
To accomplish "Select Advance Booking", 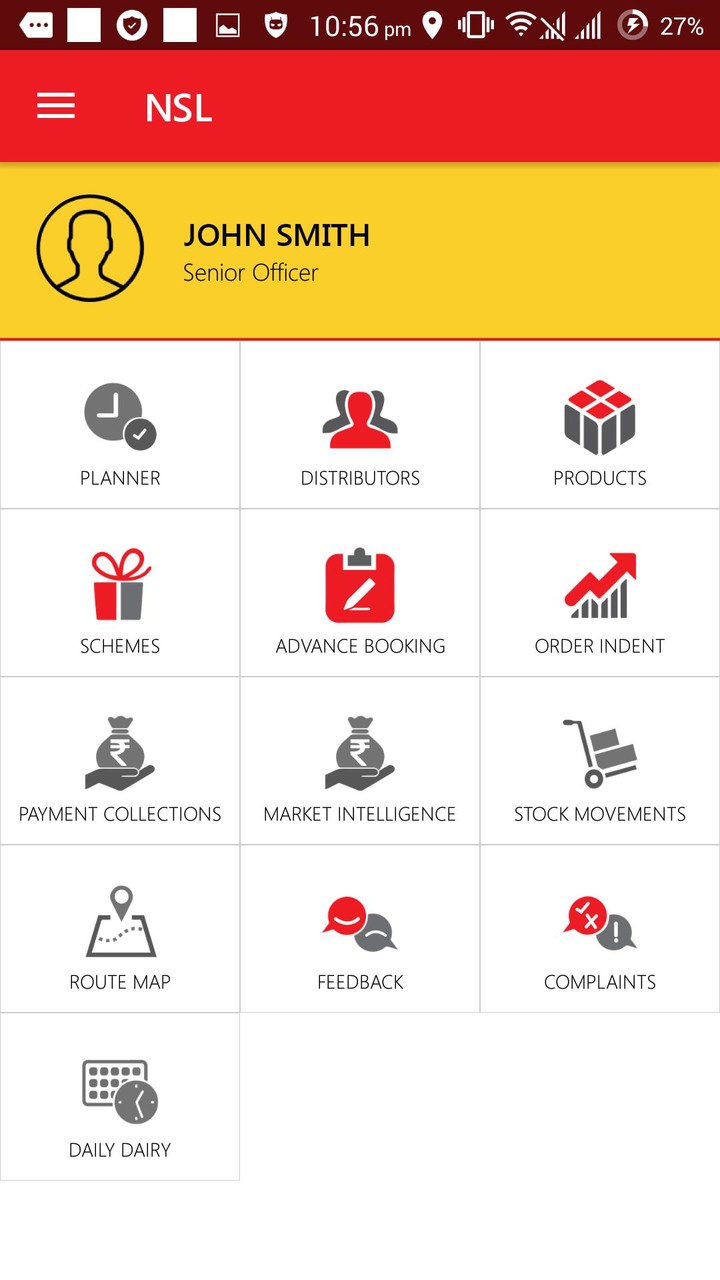I will tap(360, 594).
